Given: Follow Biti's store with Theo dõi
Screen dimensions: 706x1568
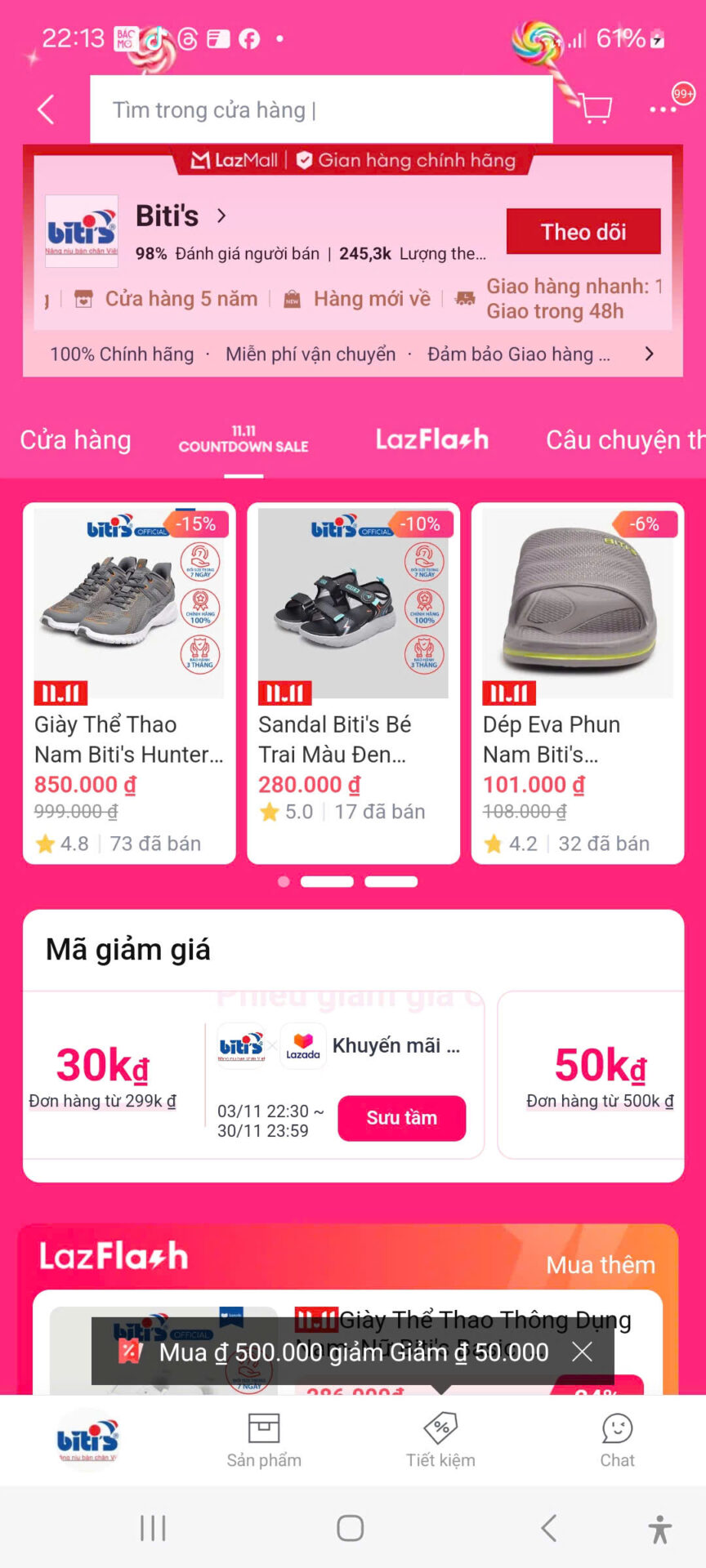Looking at the screenshot, I should click(583, 232).
